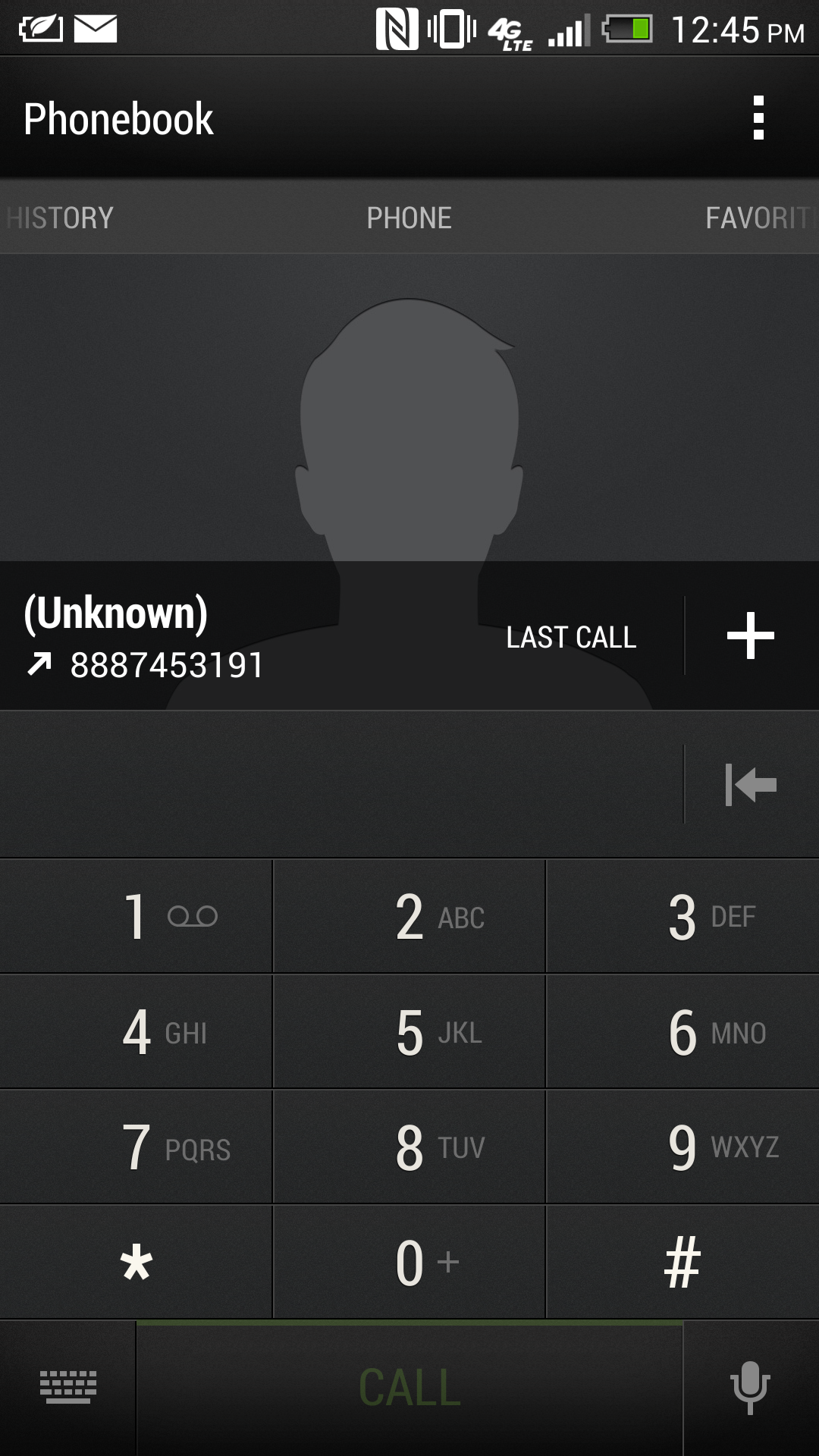Enter the star key

(x=136, y=1263)
